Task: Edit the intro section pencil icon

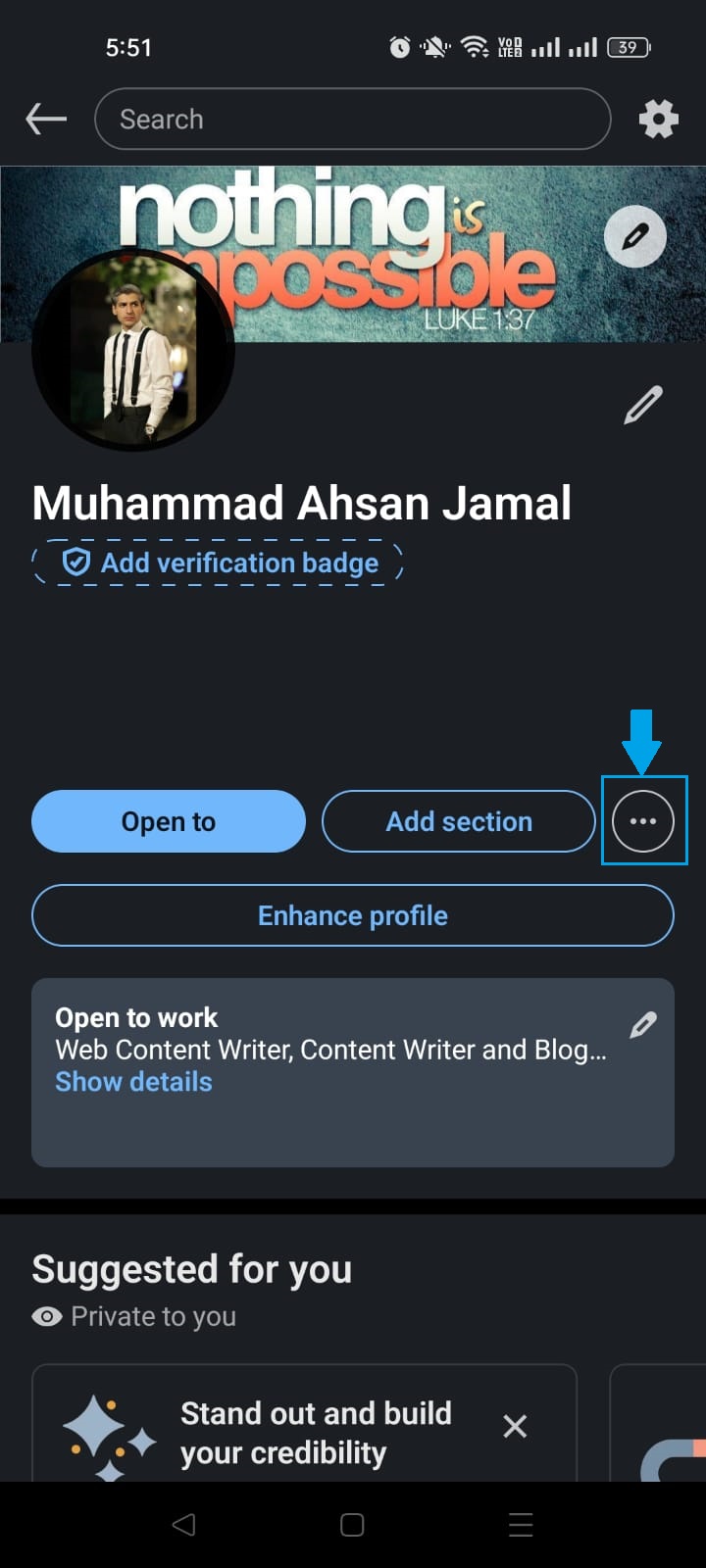Action: tap(642, 405)
